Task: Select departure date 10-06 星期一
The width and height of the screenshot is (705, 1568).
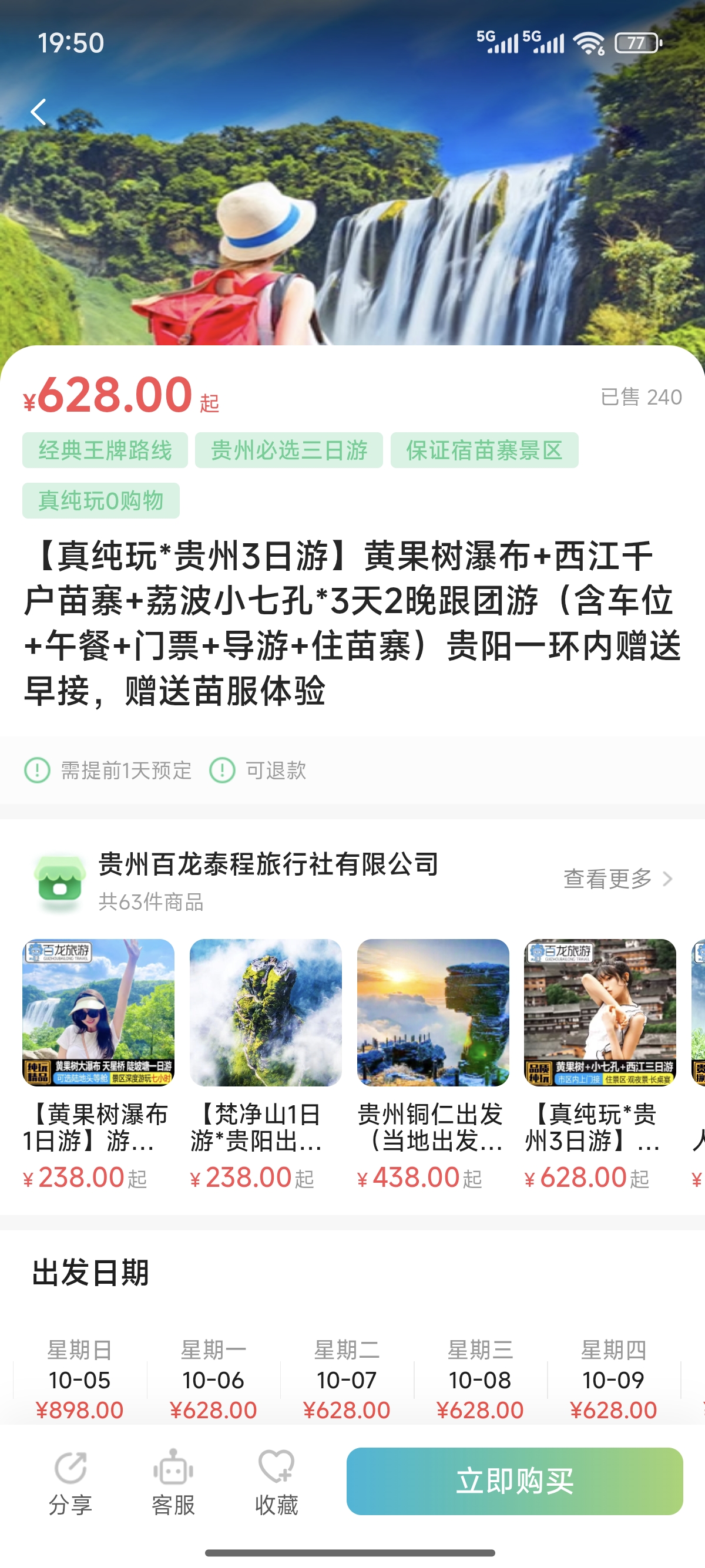Action: [213, 1379]
